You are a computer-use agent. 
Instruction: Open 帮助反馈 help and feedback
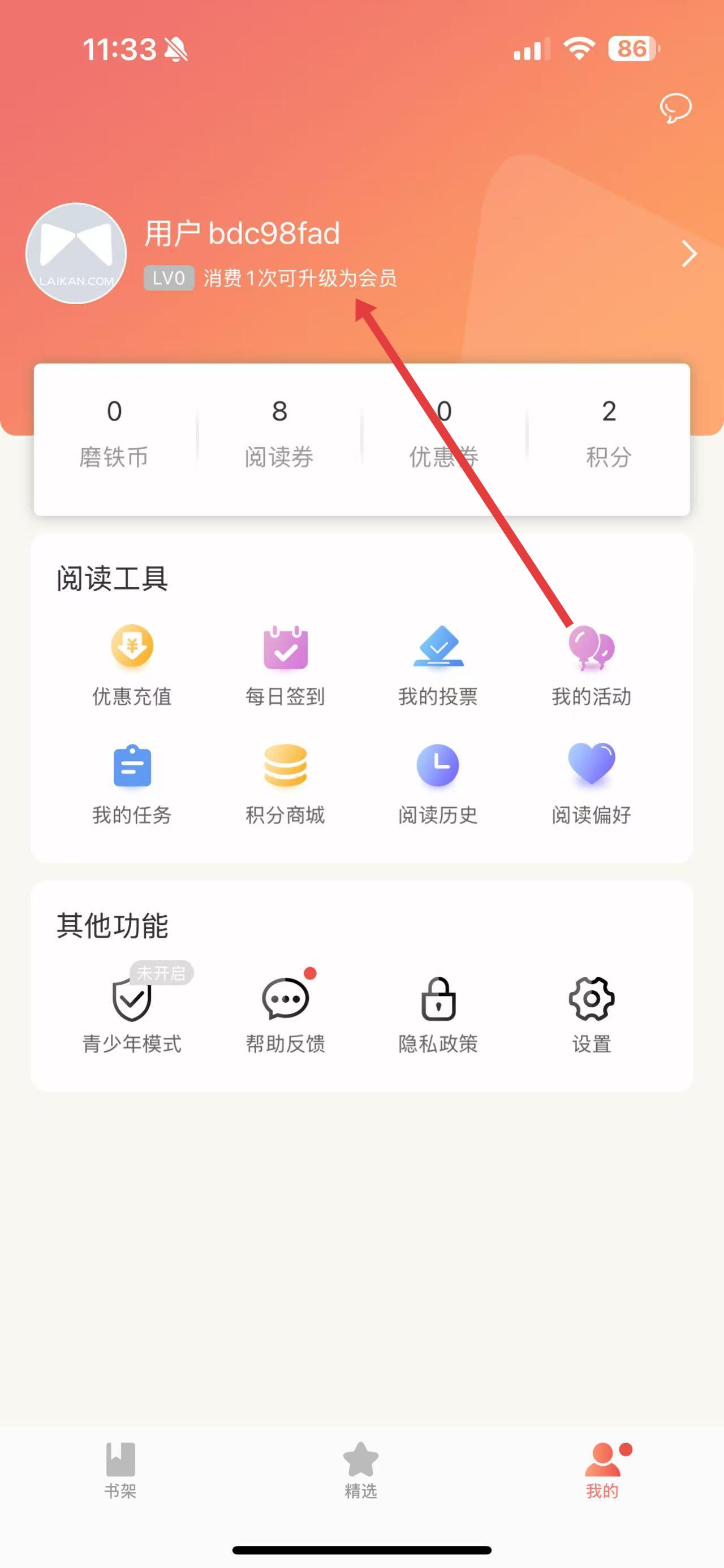point(285,1013)
